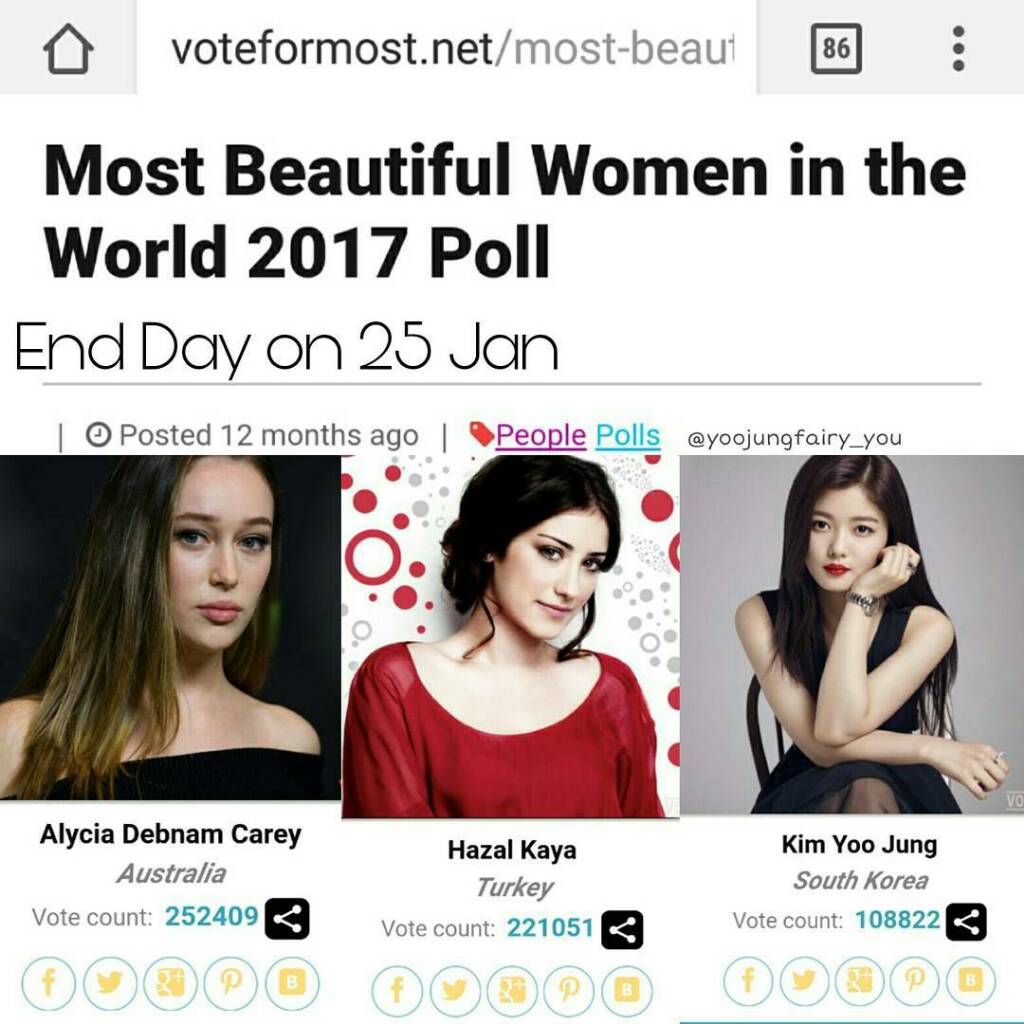Pin Hazal Kaya on Pinterest
This screenshot has height=1024, width=1024.
pos(568,990)
